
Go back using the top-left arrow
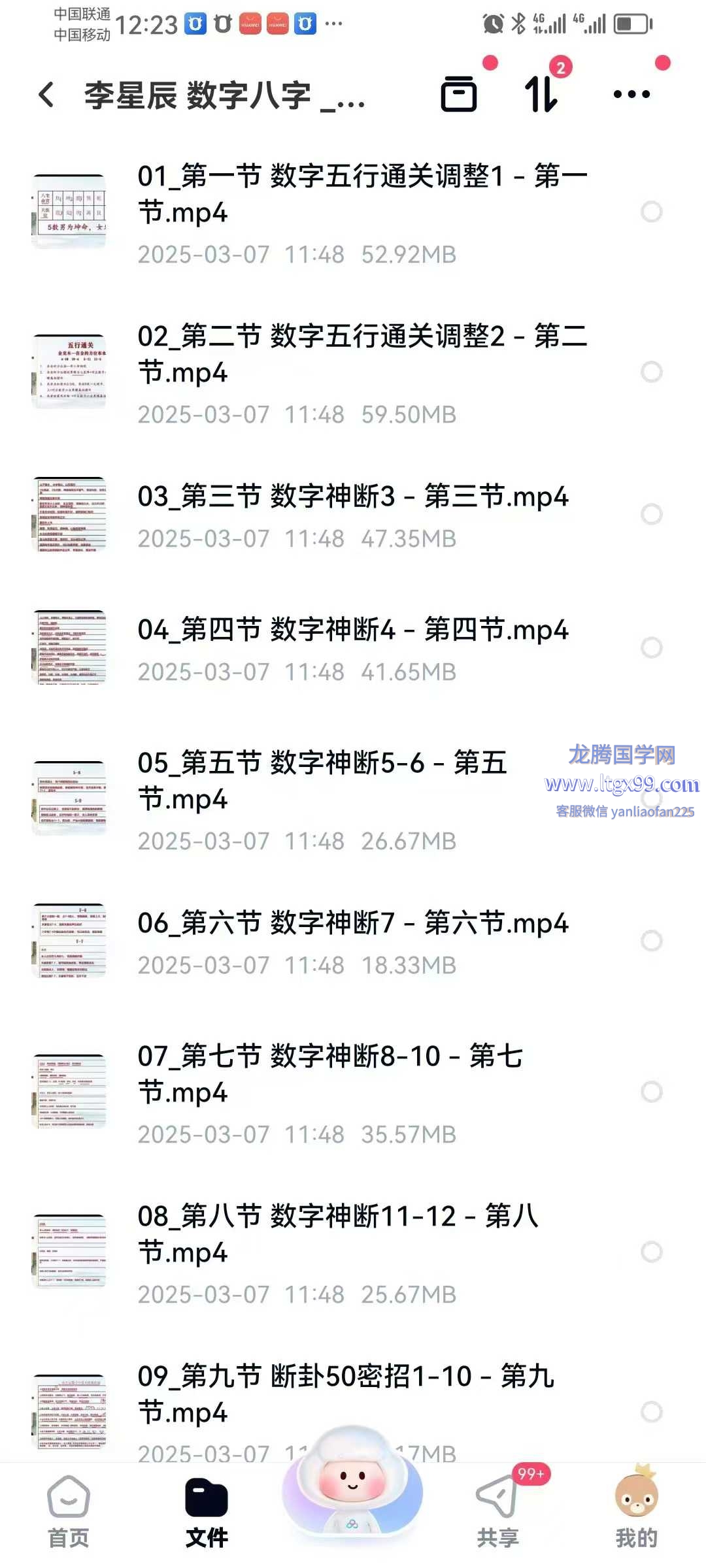(47, 95)
